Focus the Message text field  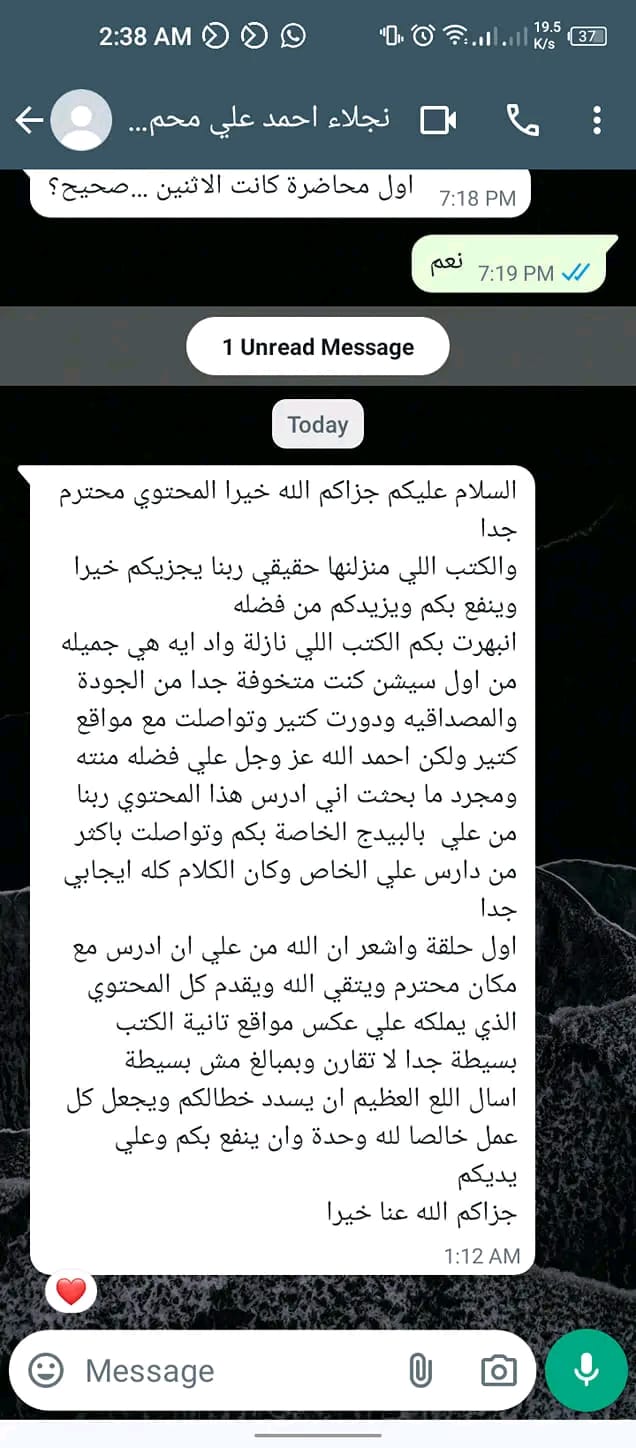230,1370
